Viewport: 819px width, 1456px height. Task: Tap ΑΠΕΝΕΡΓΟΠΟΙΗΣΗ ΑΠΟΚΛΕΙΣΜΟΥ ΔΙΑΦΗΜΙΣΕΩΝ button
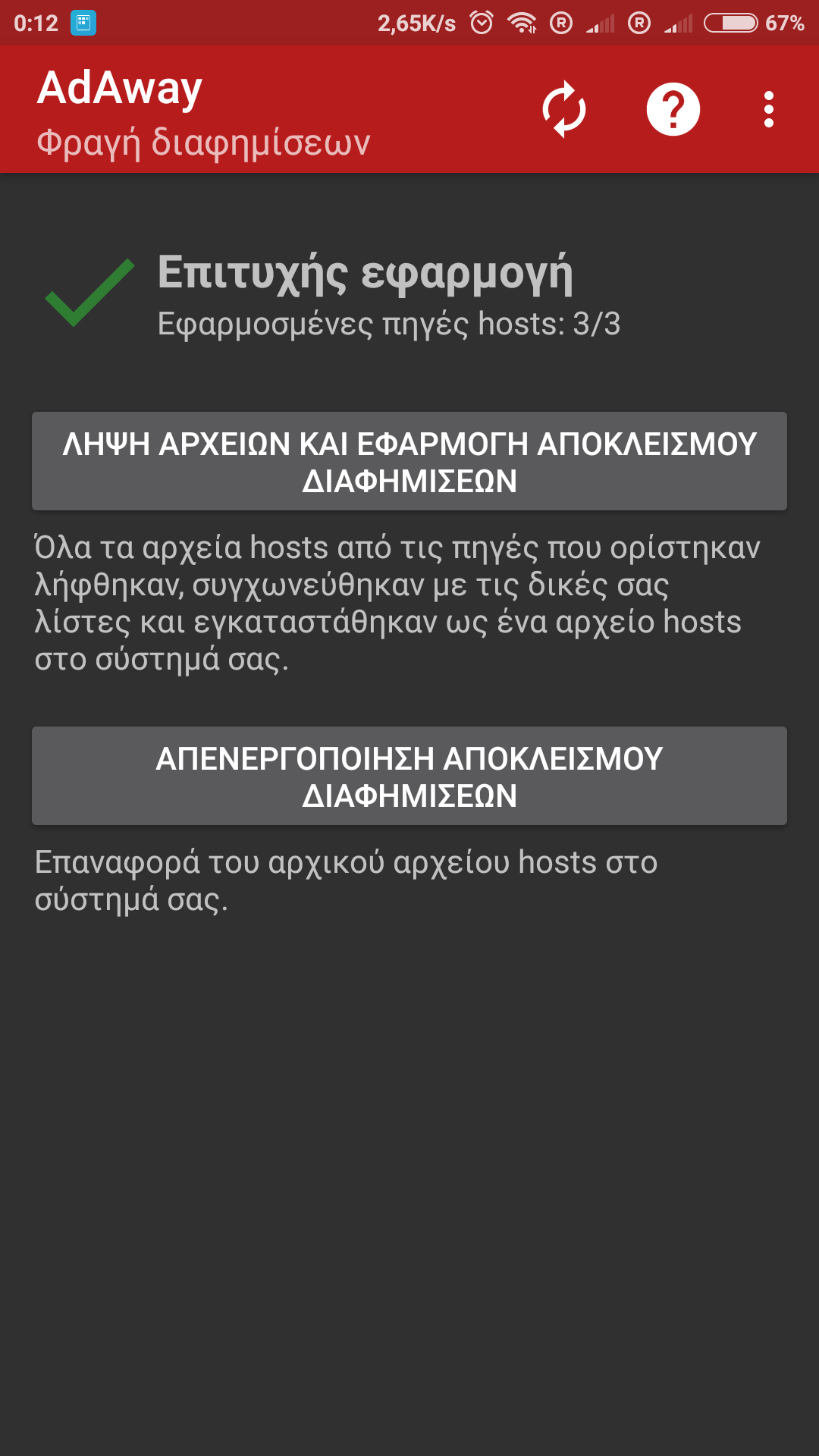pos(409,776)
